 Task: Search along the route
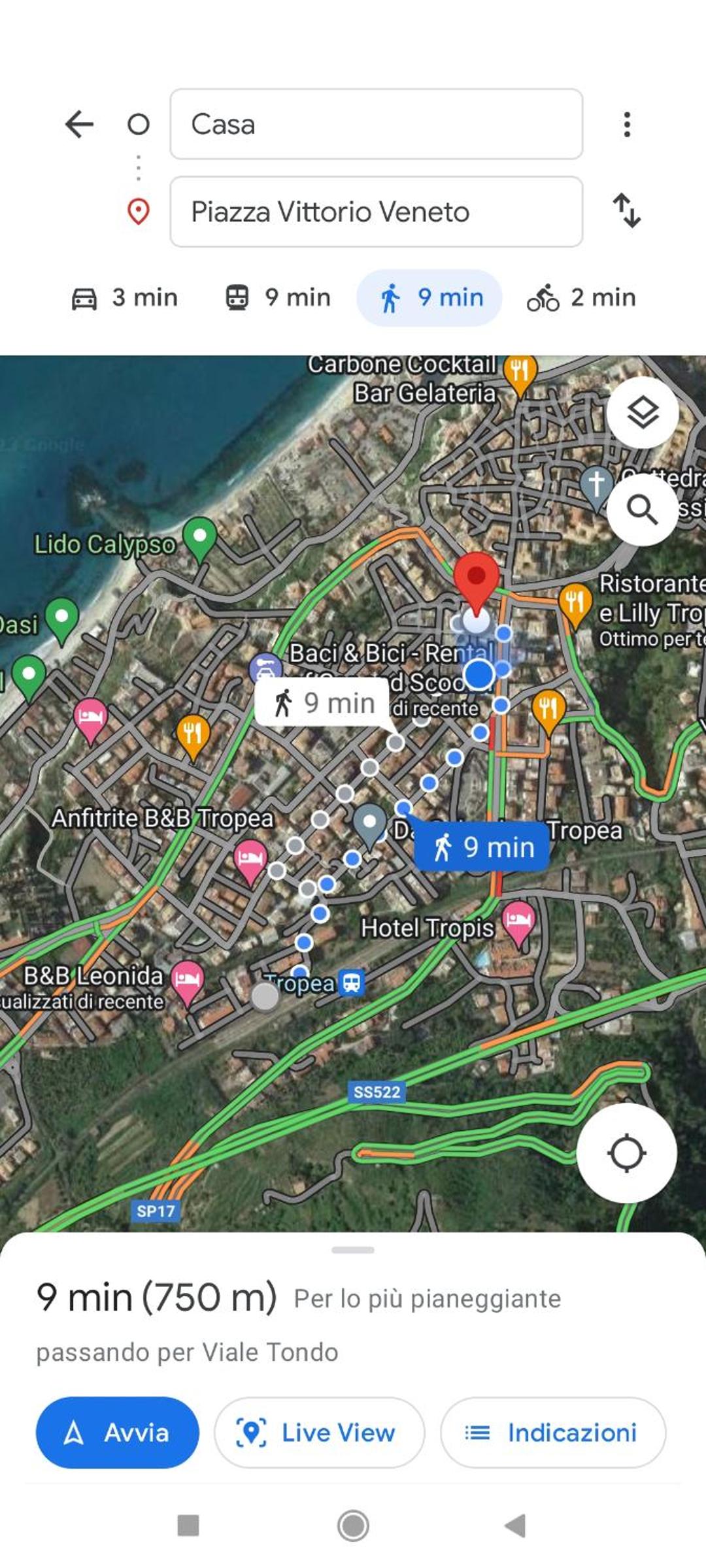click(642, 510)
